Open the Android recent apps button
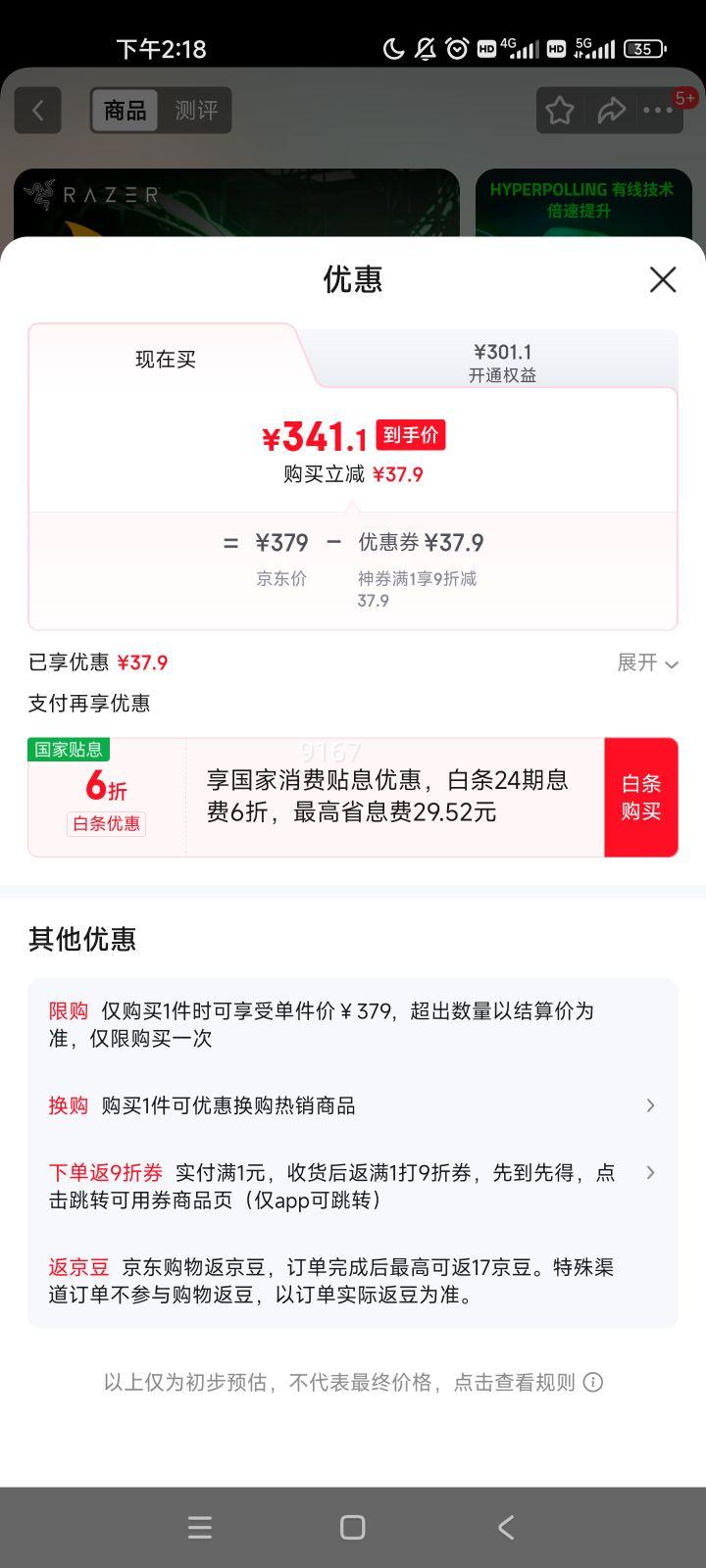The height and width of the screenshot is (1568, 706). point(199,1527)
